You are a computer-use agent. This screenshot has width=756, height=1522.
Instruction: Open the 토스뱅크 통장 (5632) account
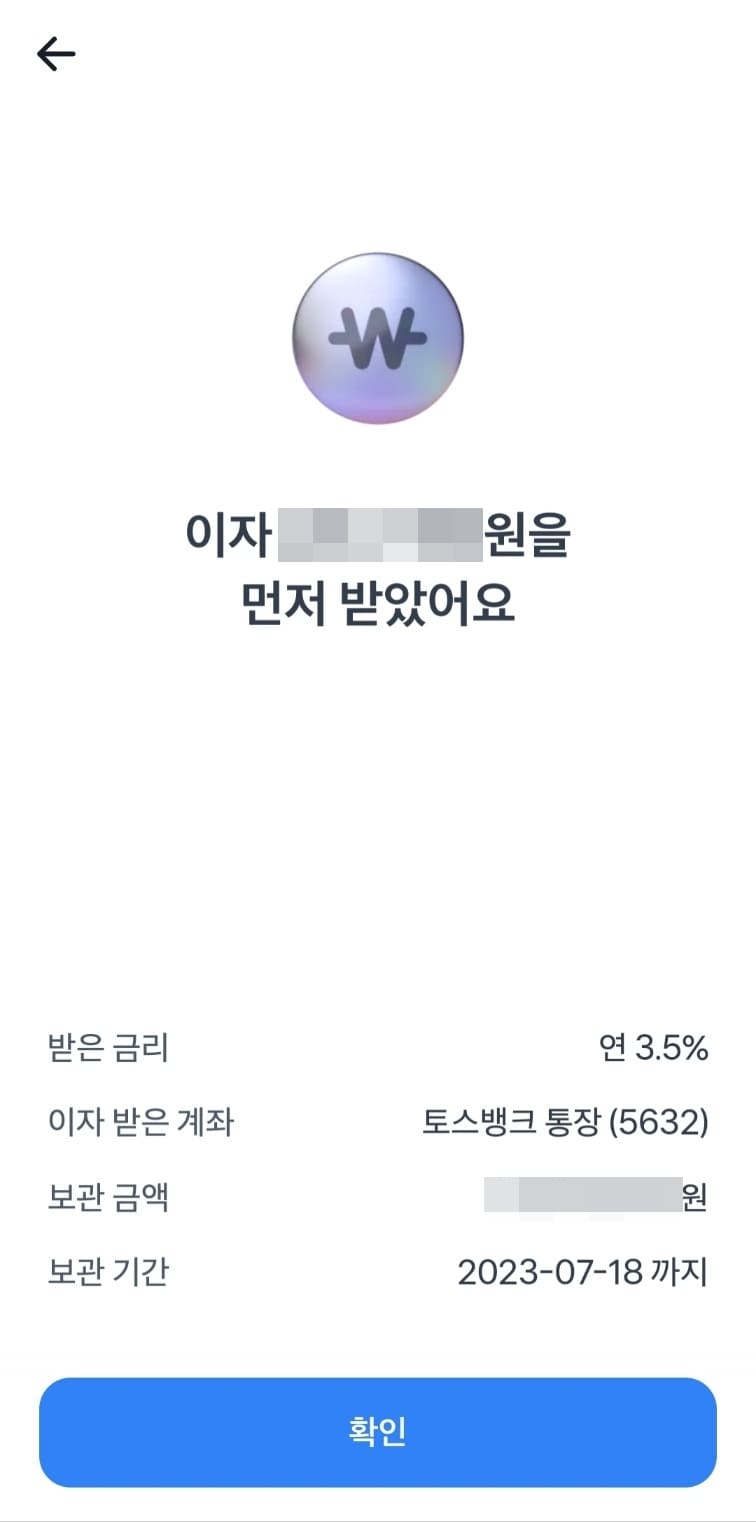(x=567, y=1123)
